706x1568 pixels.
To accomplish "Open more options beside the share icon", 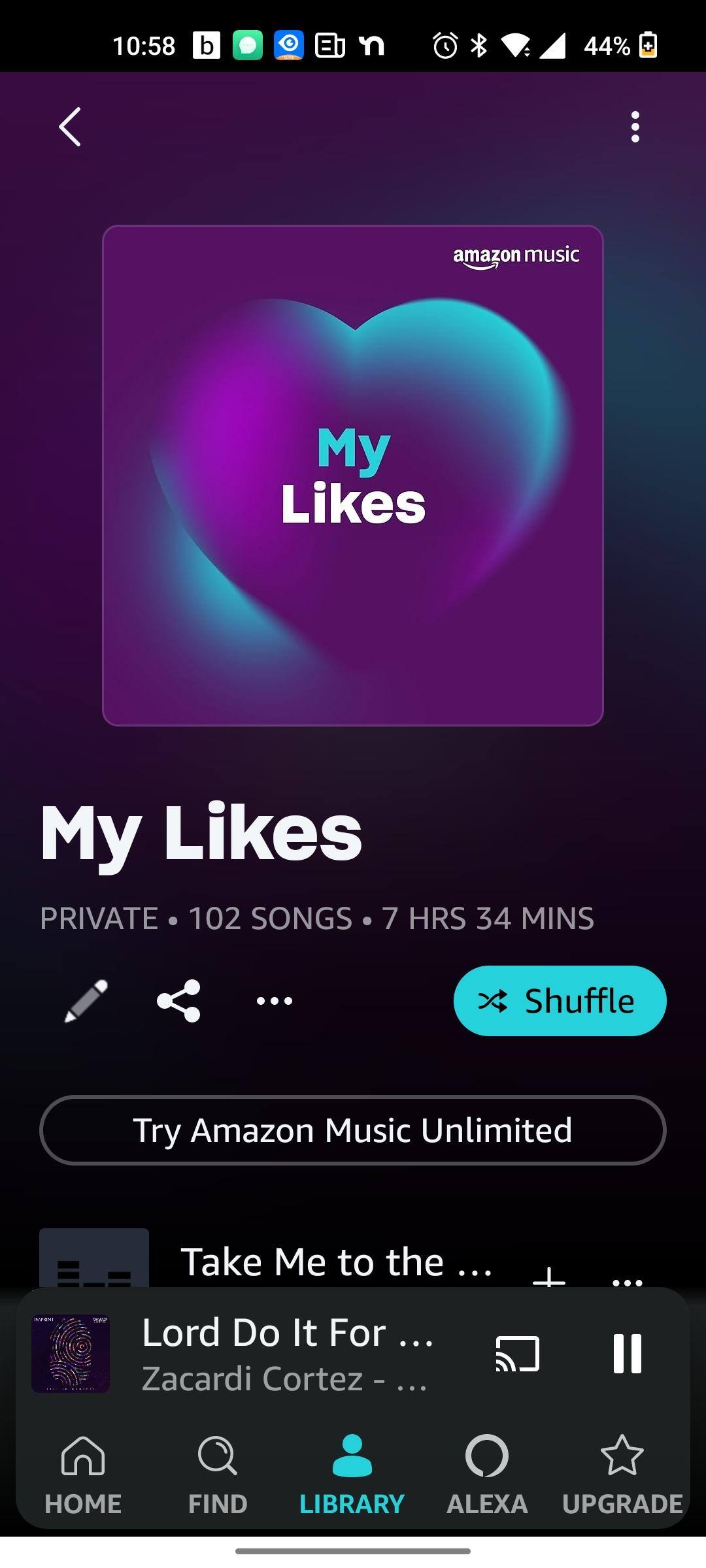I will coord(275,1000).
